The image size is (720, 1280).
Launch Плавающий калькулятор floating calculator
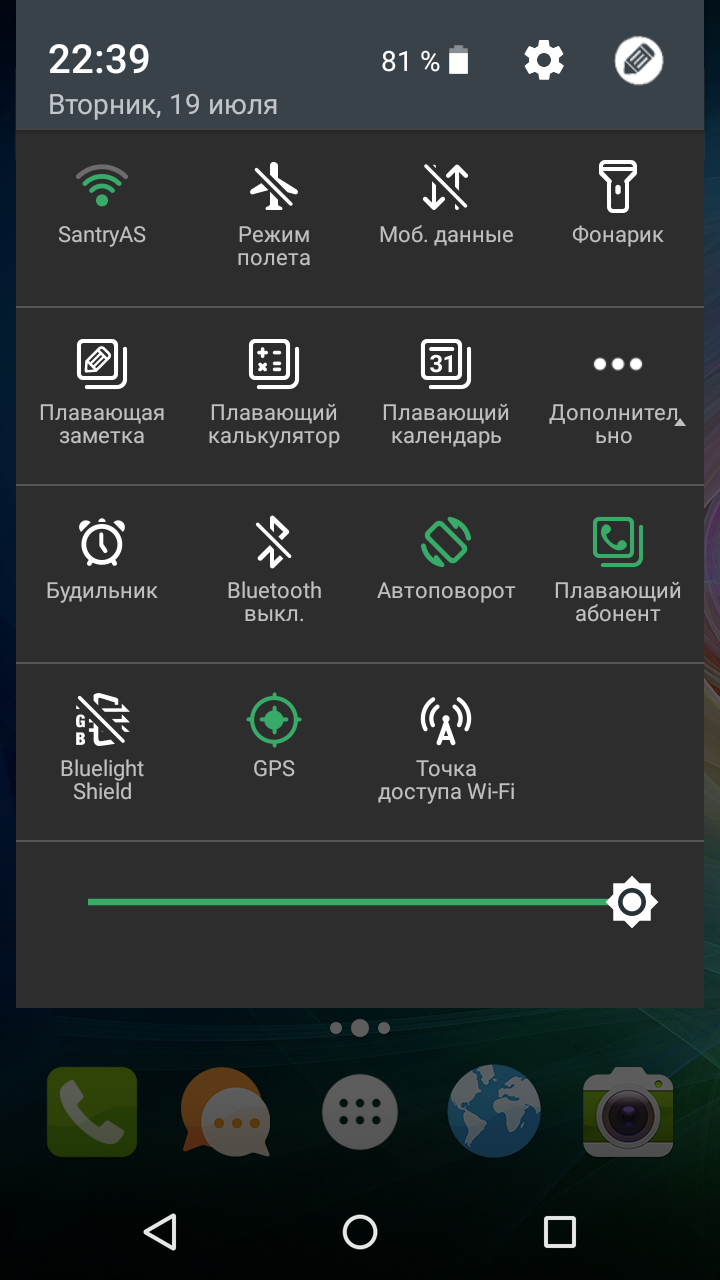[x=273, y=365]
